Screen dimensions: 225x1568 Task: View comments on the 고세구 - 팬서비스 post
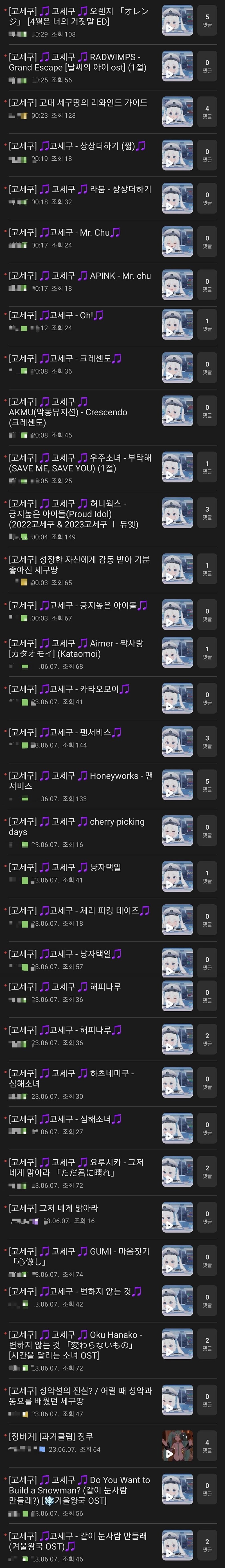coord(207,741)
